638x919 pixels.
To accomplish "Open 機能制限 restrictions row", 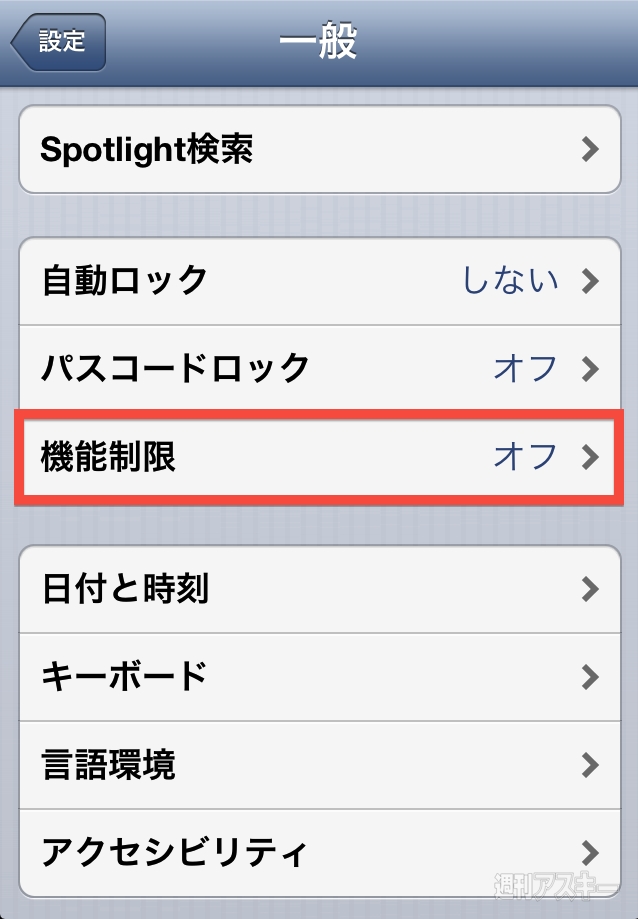I will point(319,457).
